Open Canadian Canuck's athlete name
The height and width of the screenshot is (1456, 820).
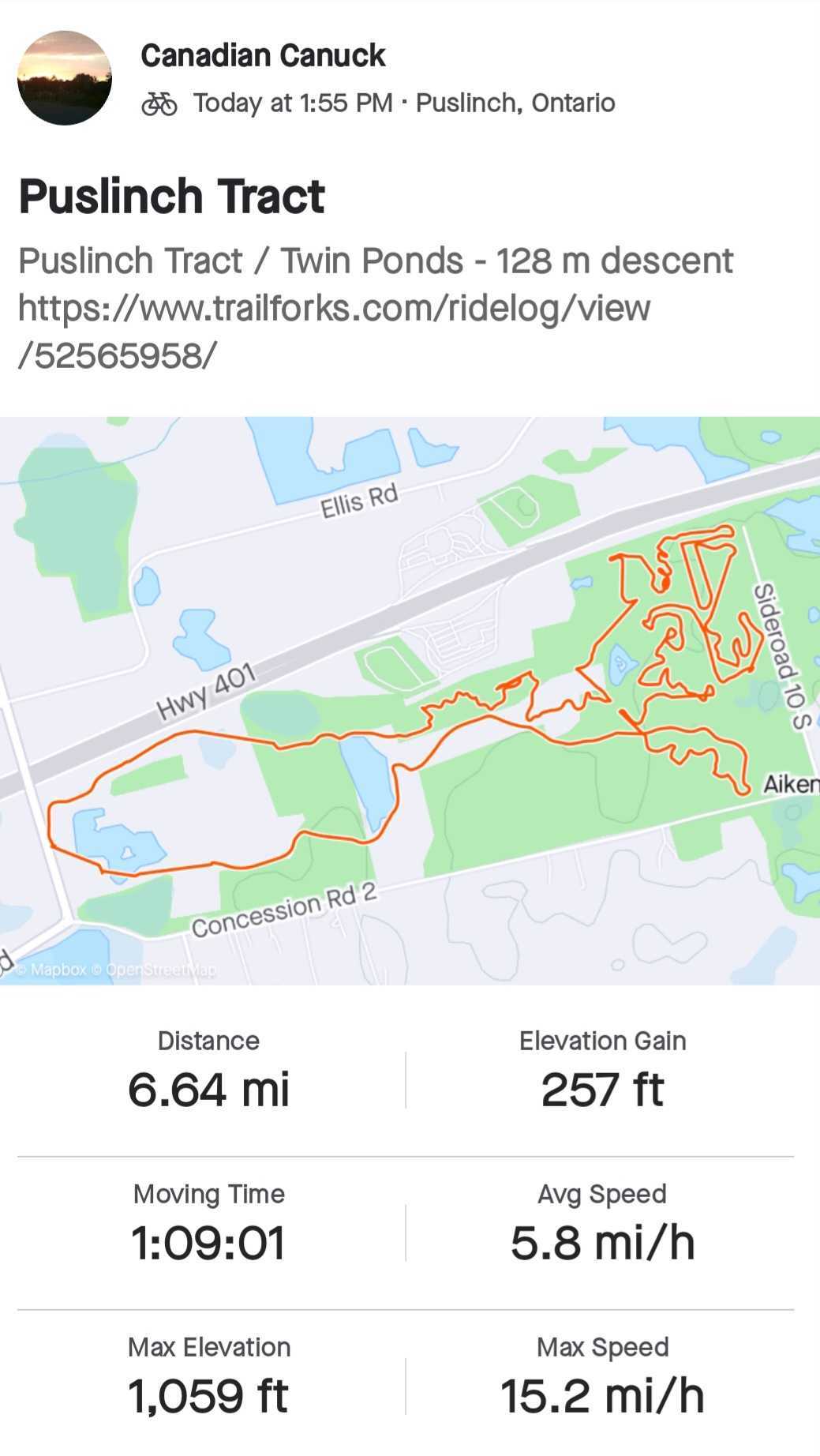pyautogui.click(x=263, y=55)
